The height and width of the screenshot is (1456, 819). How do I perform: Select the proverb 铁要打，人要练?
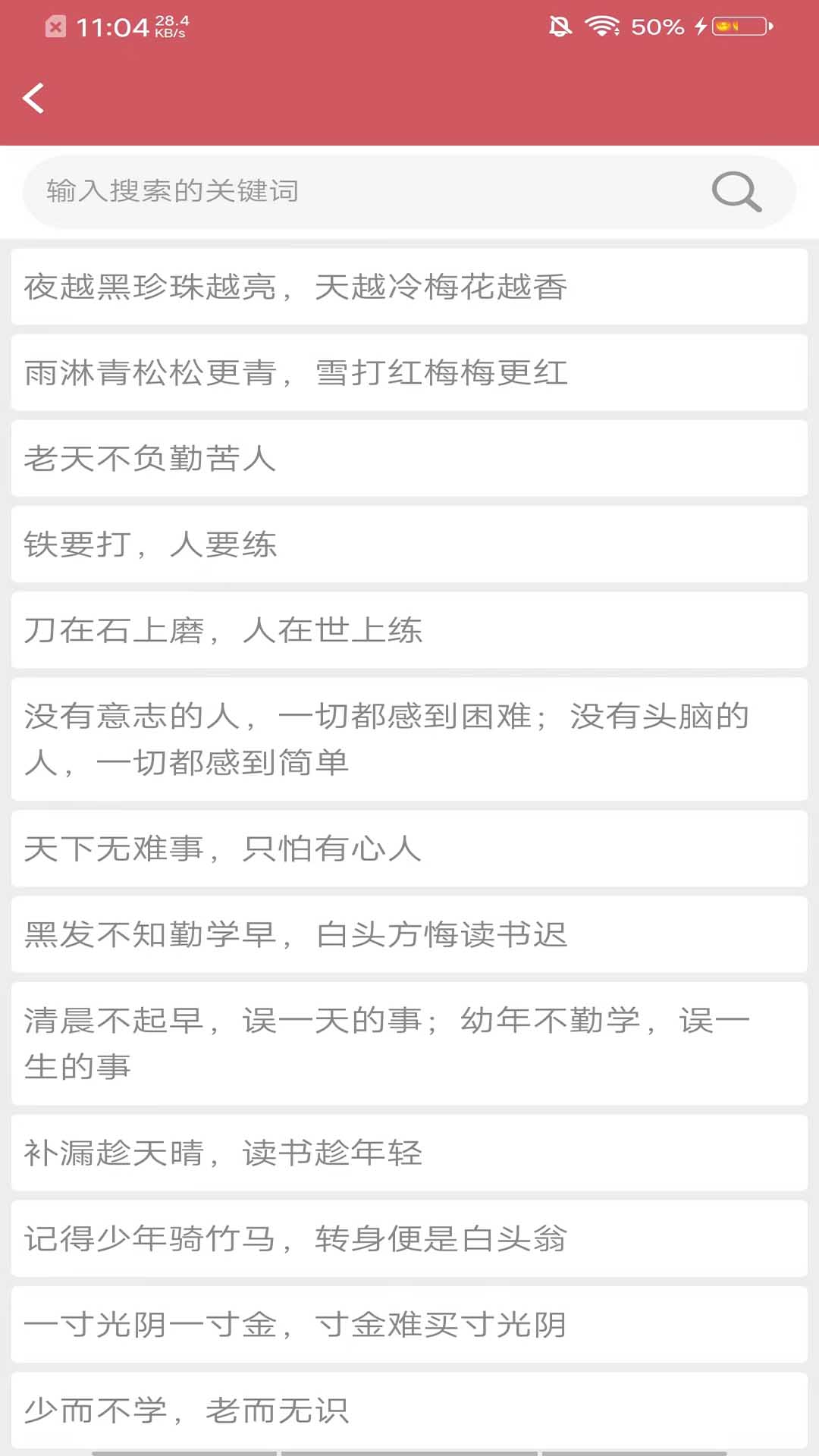click(409, 544)
